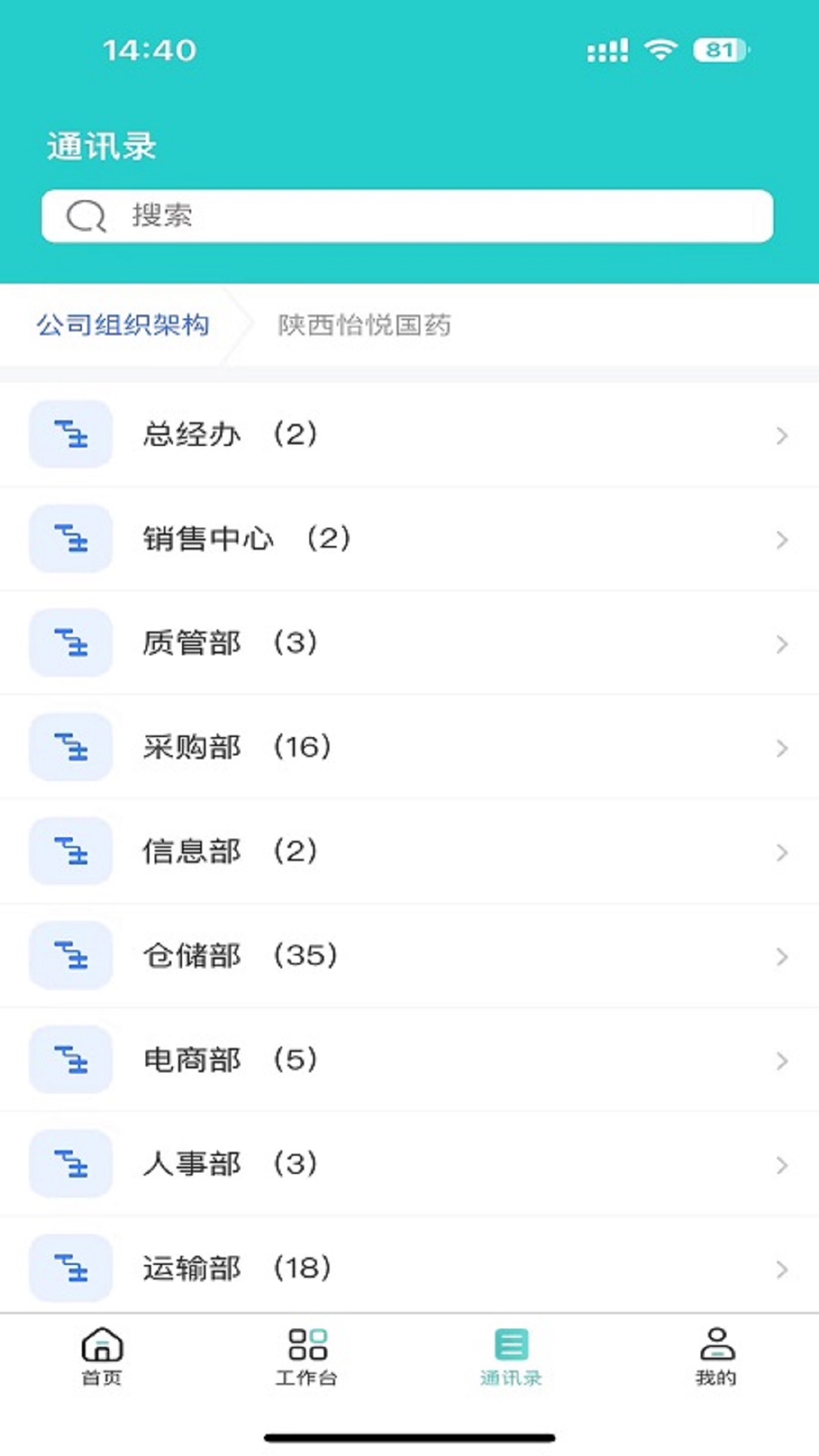Click the 总经办 department org icon

[x=70, y=434]
